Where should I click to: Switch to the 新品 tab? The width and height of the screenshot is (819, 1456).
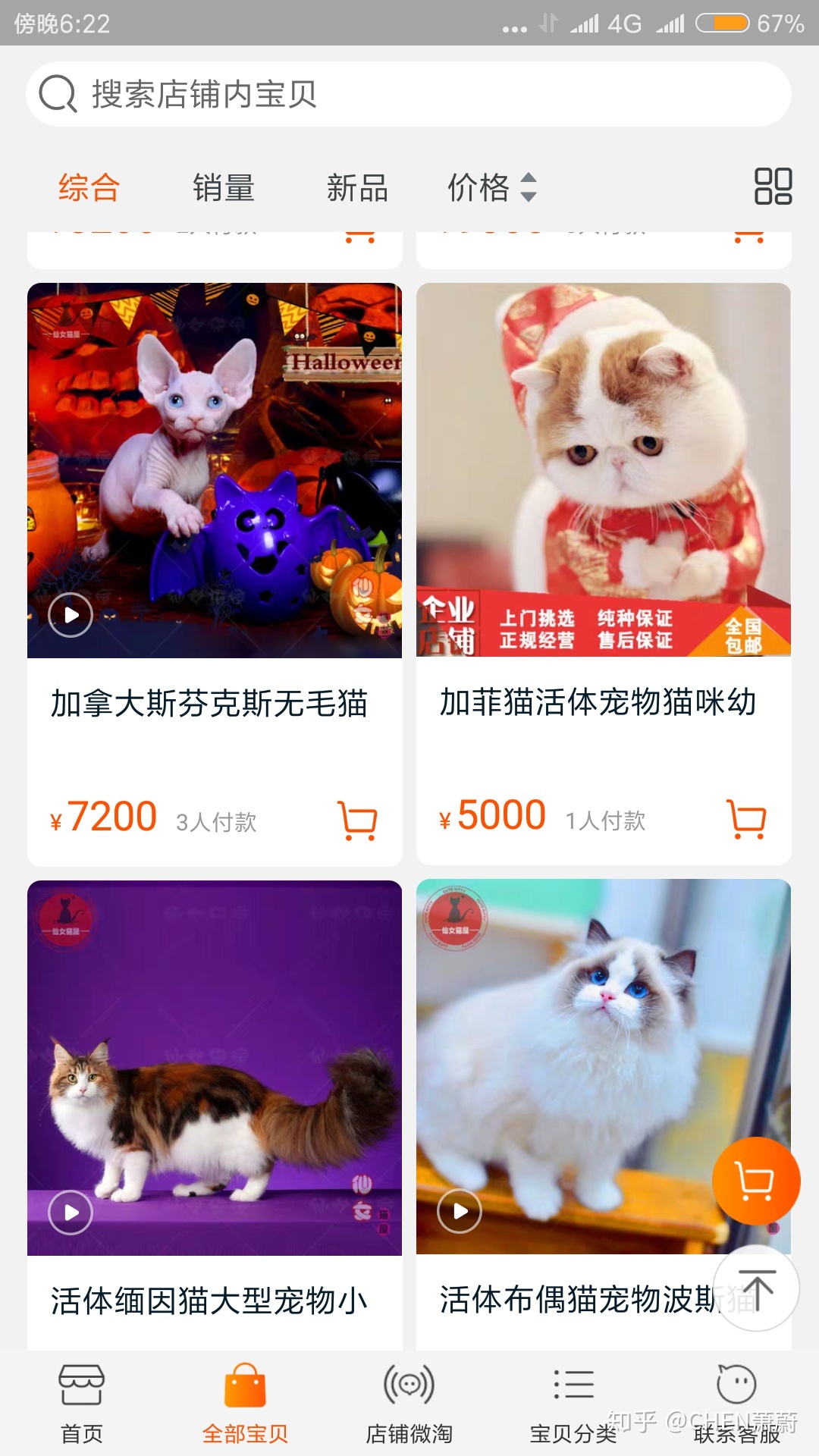click(x=357, y=187)
